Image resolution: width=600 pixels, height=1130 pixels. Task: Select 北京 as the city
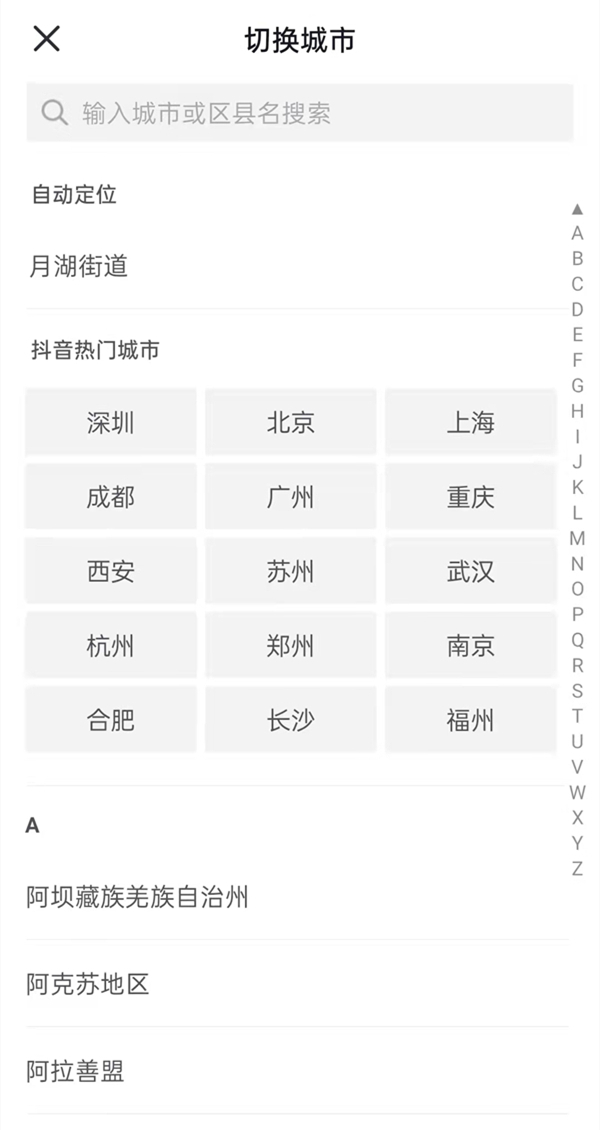coord(291,422)
